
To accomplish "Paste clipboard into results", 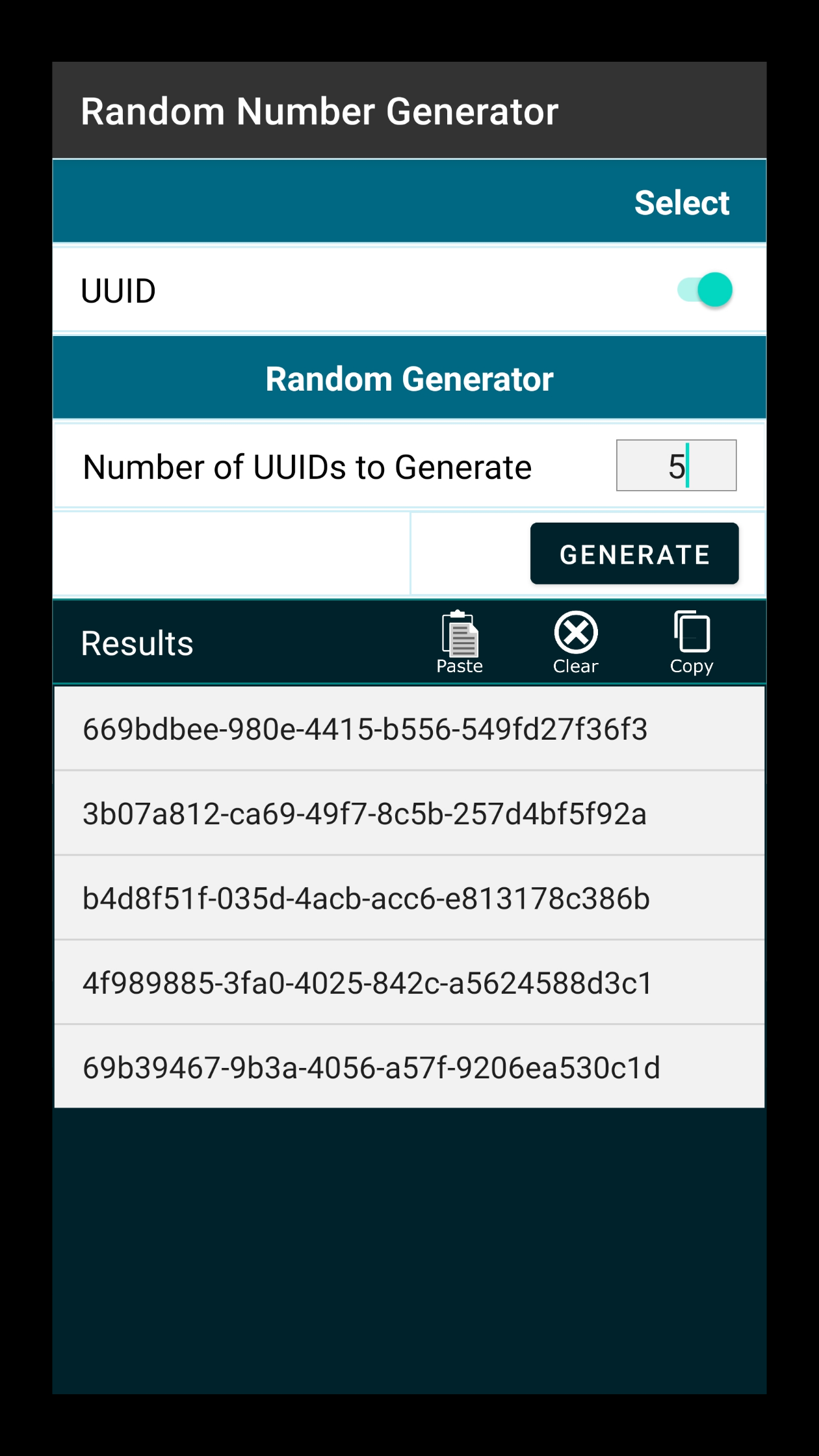I will 460,642.
